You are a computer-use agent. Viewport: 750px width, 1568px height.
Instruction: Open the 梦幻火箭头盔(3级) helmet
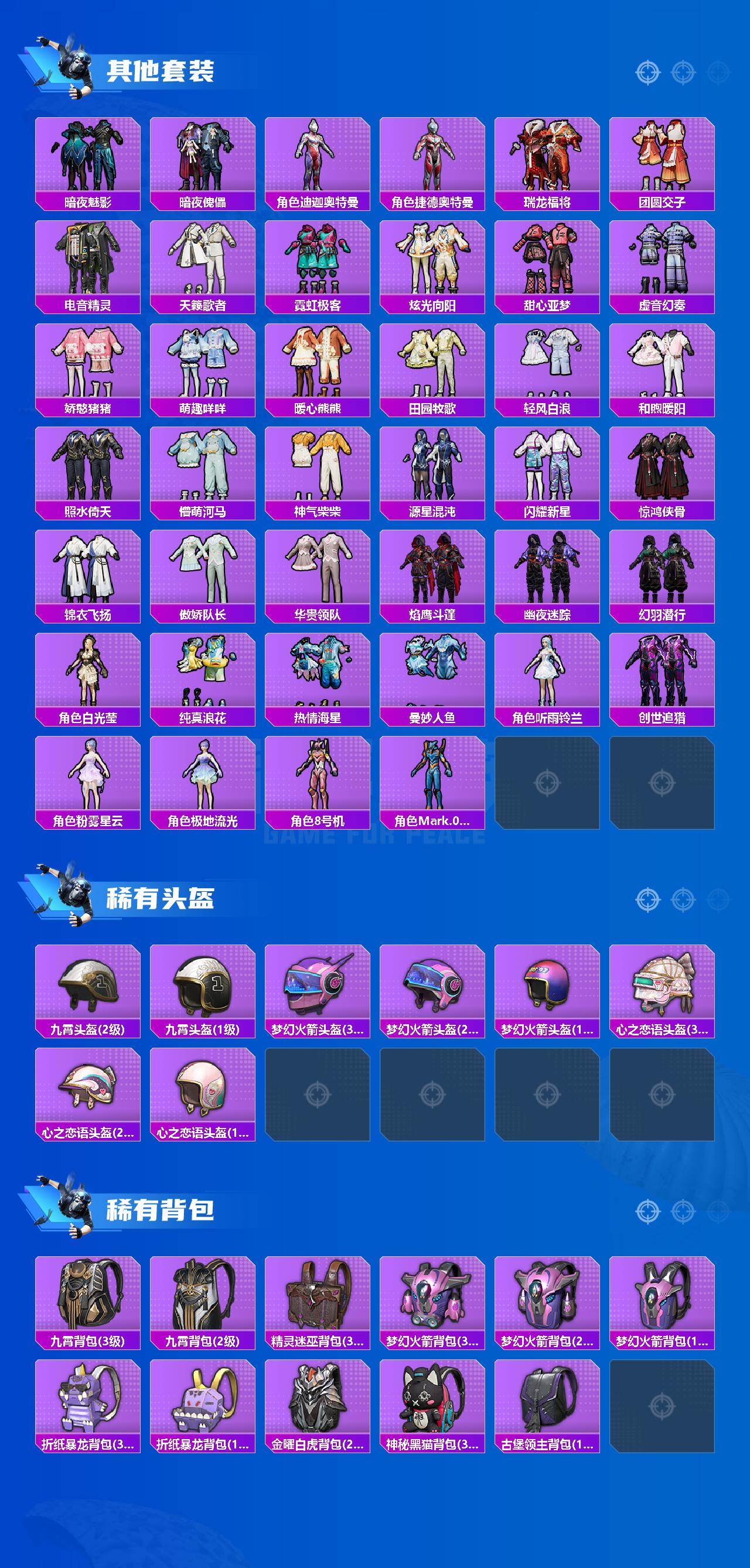pos(319,989)
